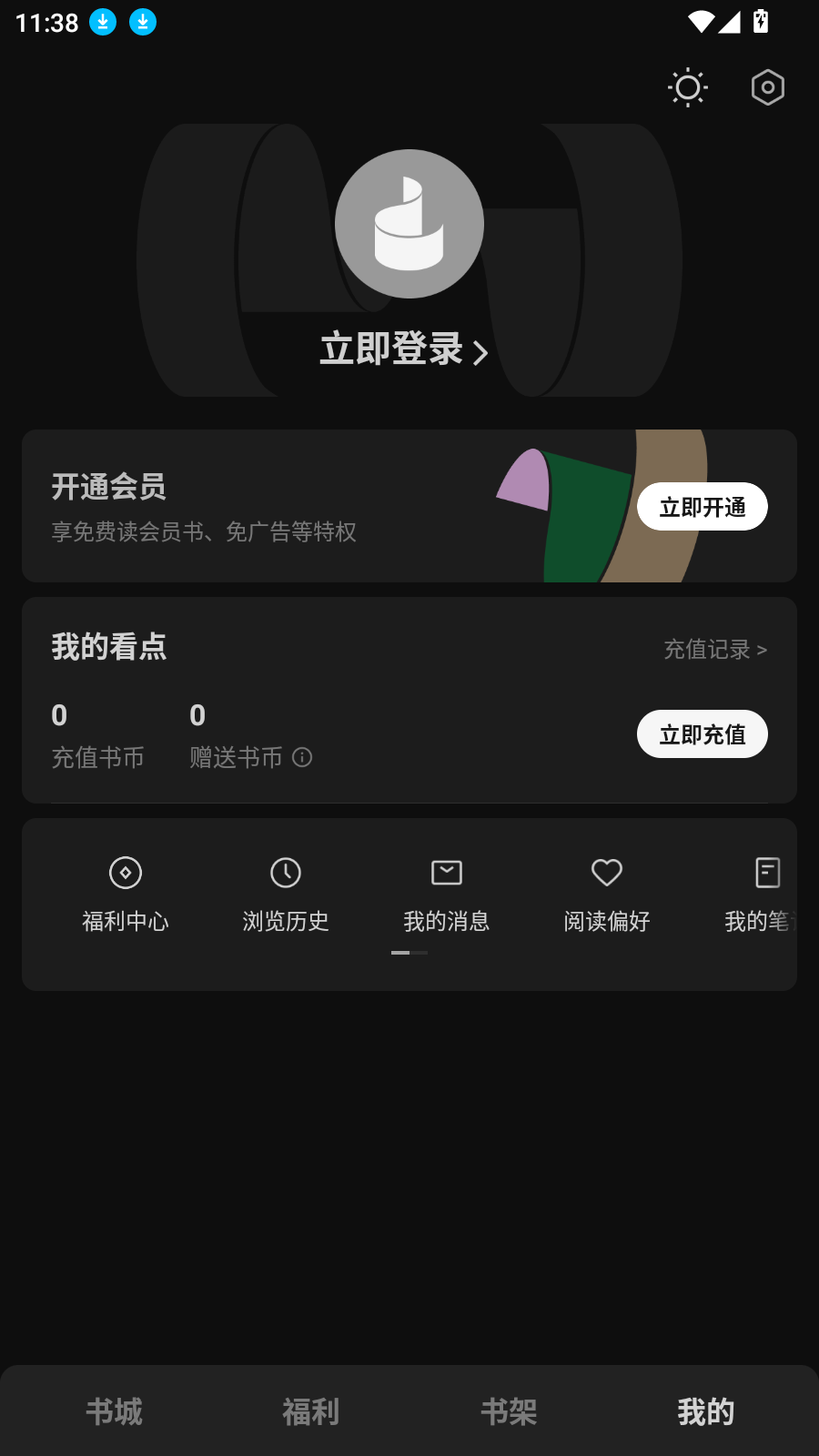819x1456 pixels.
Task: Open 我的消息 message envelope icon
Action: (x=446, y=874)
